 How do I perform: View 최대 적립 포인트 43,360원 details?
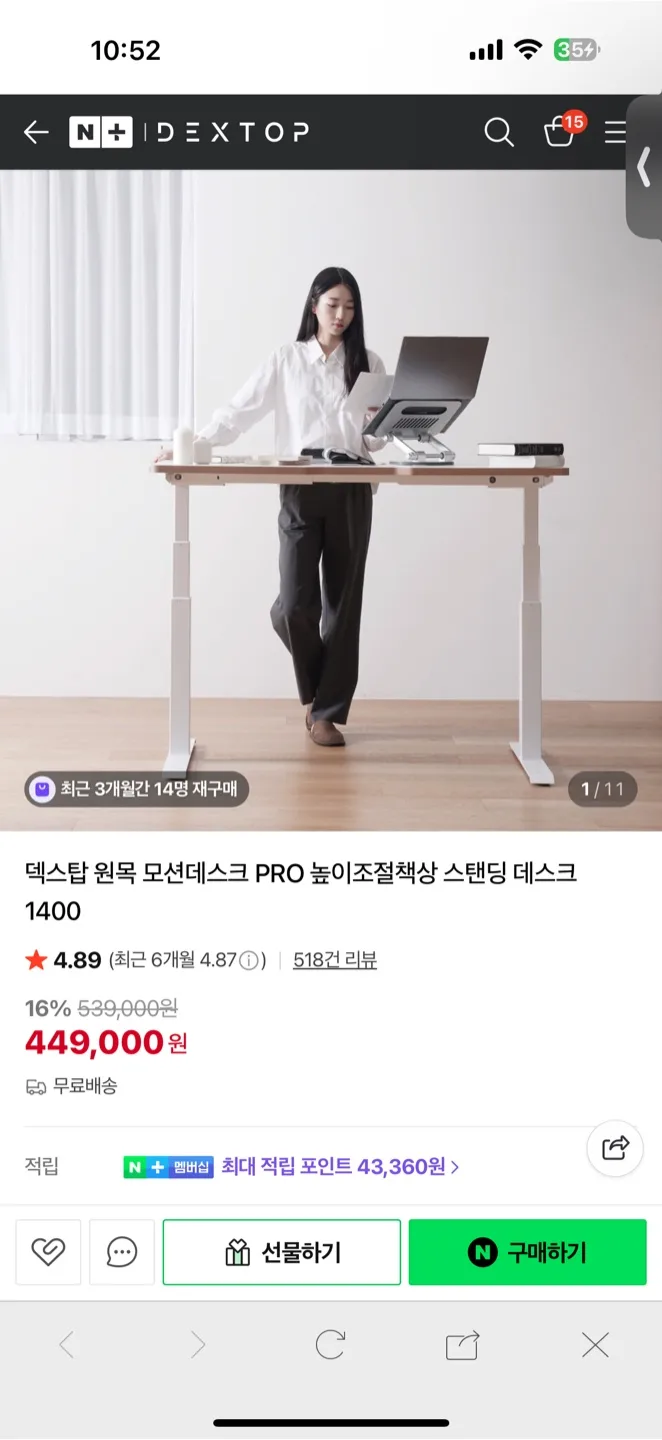click(x=340, y=1167)
